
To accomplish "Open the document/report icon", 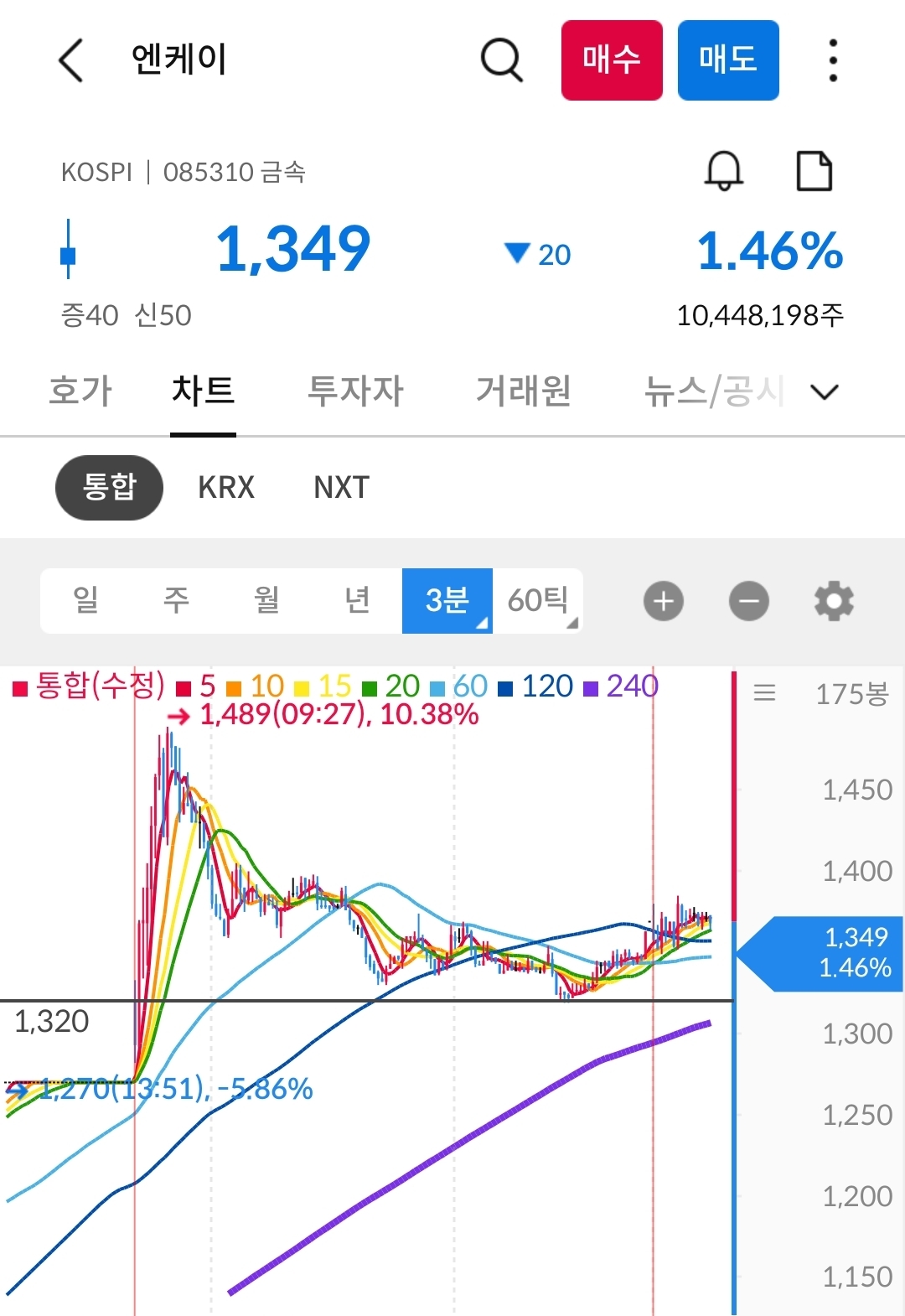I will [x=814, y=170].
